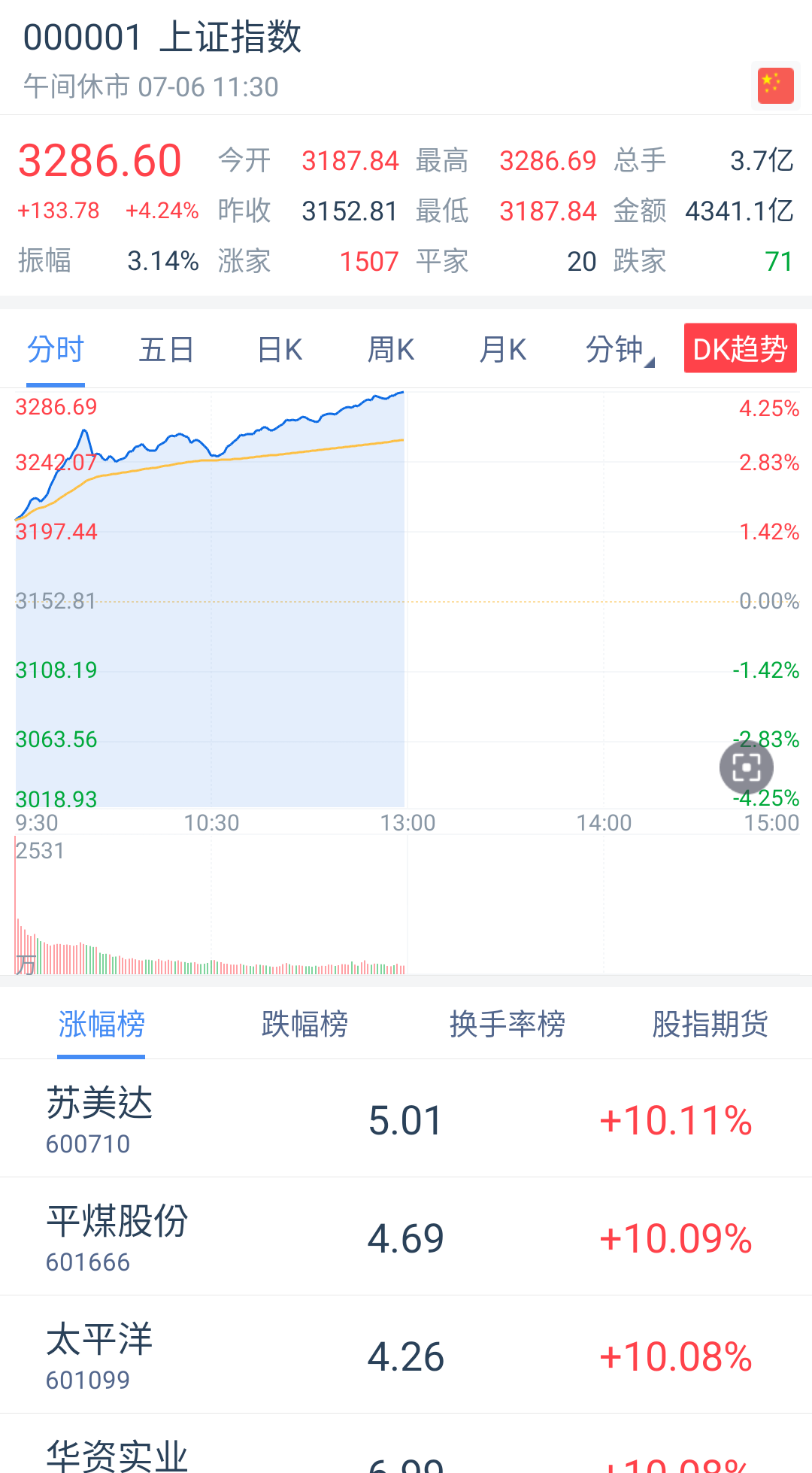Switch to the 月K chart tab
The width and height of the screenshot is (812, 1473).
coord(503,348)
